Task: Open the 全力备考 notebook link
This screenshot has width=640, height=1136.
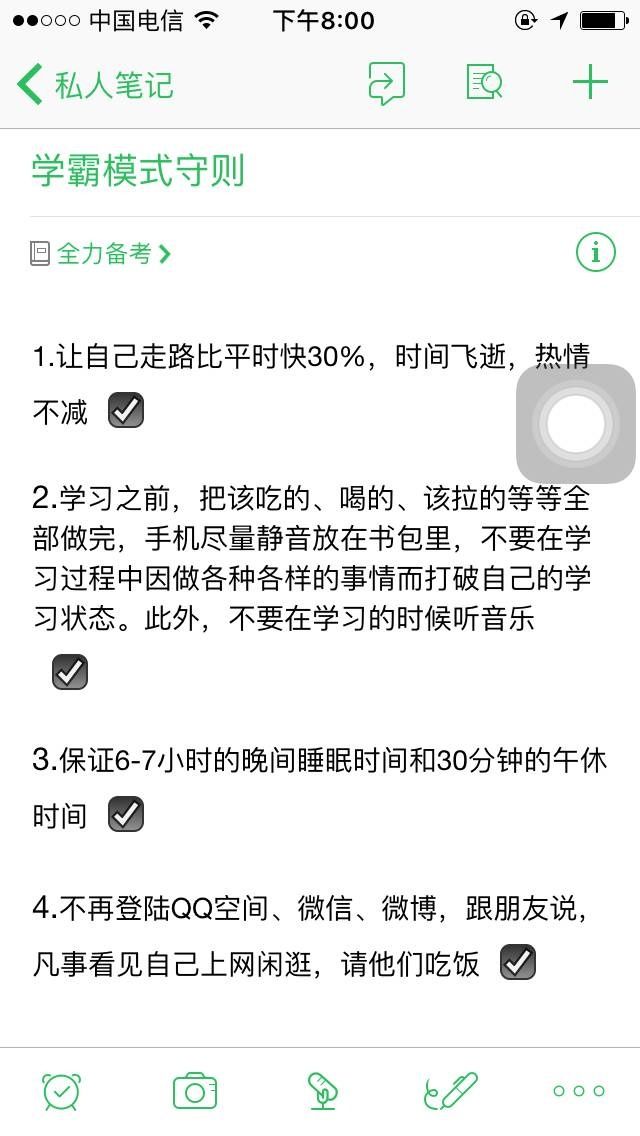Action: click(x=101, y=254)
